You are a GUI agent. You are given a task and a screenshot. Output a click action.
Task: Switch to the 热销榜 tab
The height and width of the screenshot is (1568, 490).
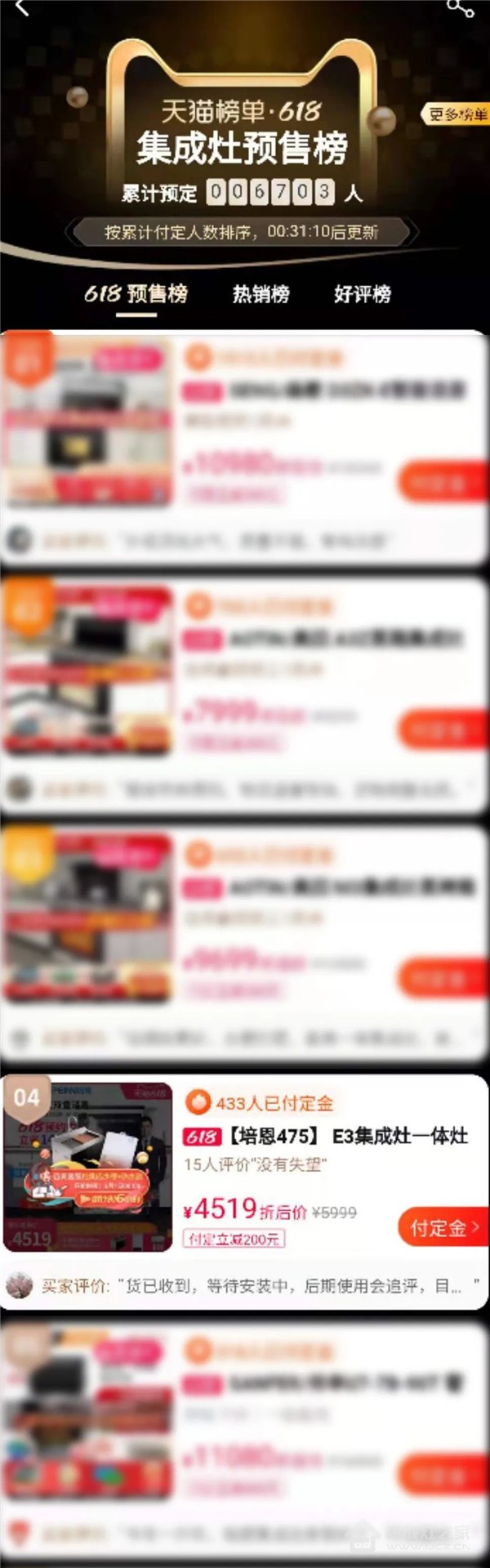click(x=261, y=294)
